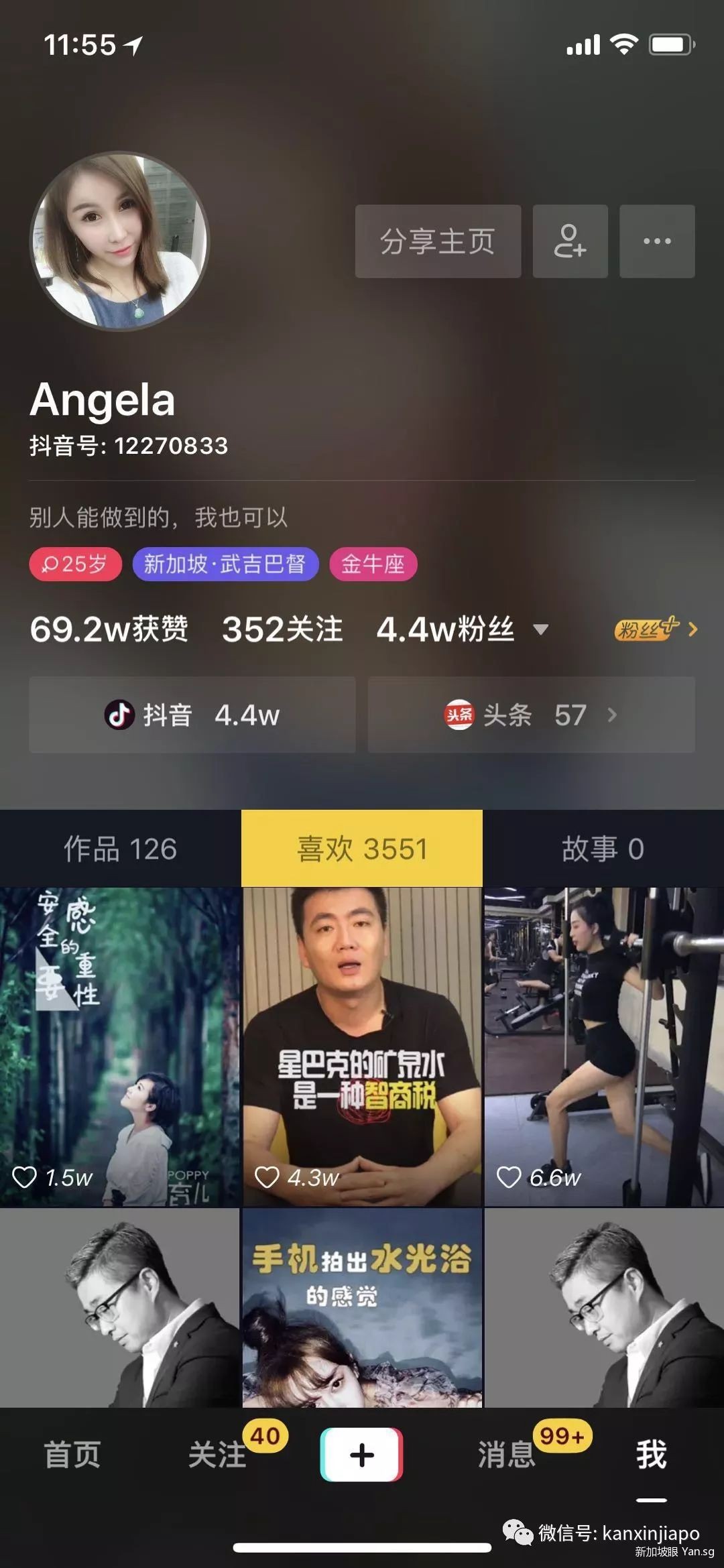The image size is (724, 1568).
Task: Open the 关注 following tab
Action: [x=217, y=1455]
